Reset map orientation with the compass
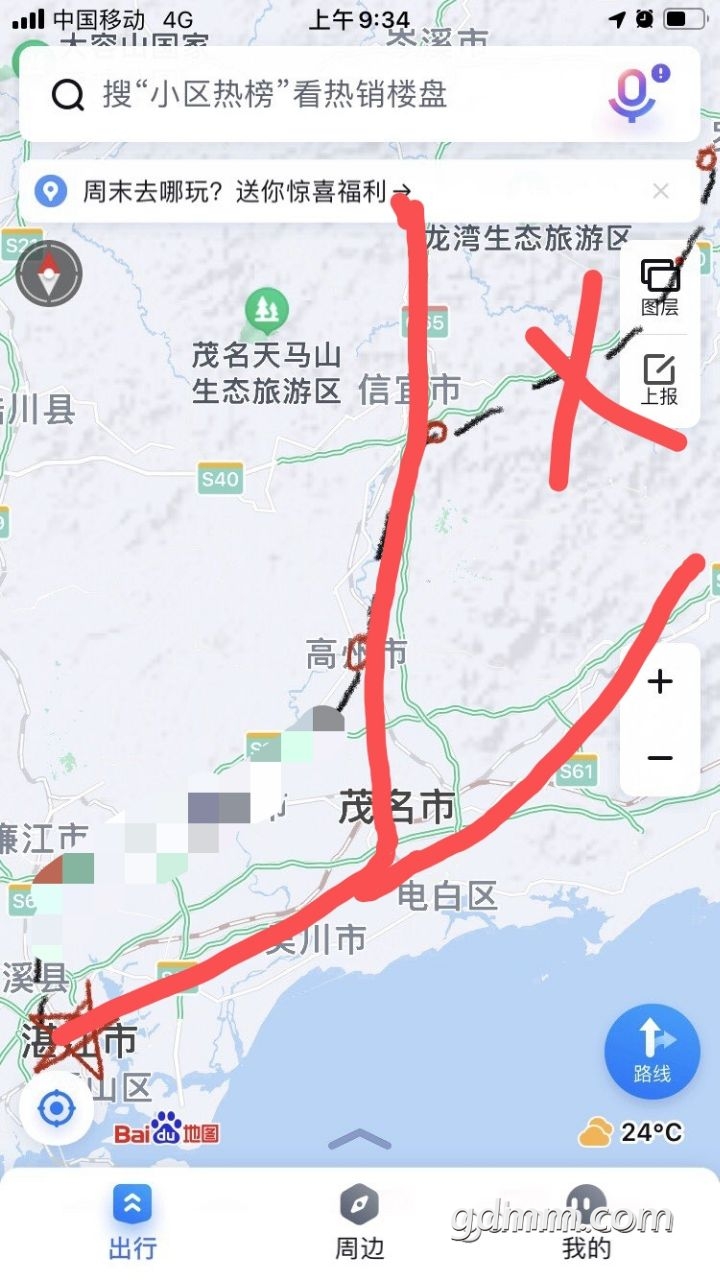720x1280 pixels. point(49,273)
